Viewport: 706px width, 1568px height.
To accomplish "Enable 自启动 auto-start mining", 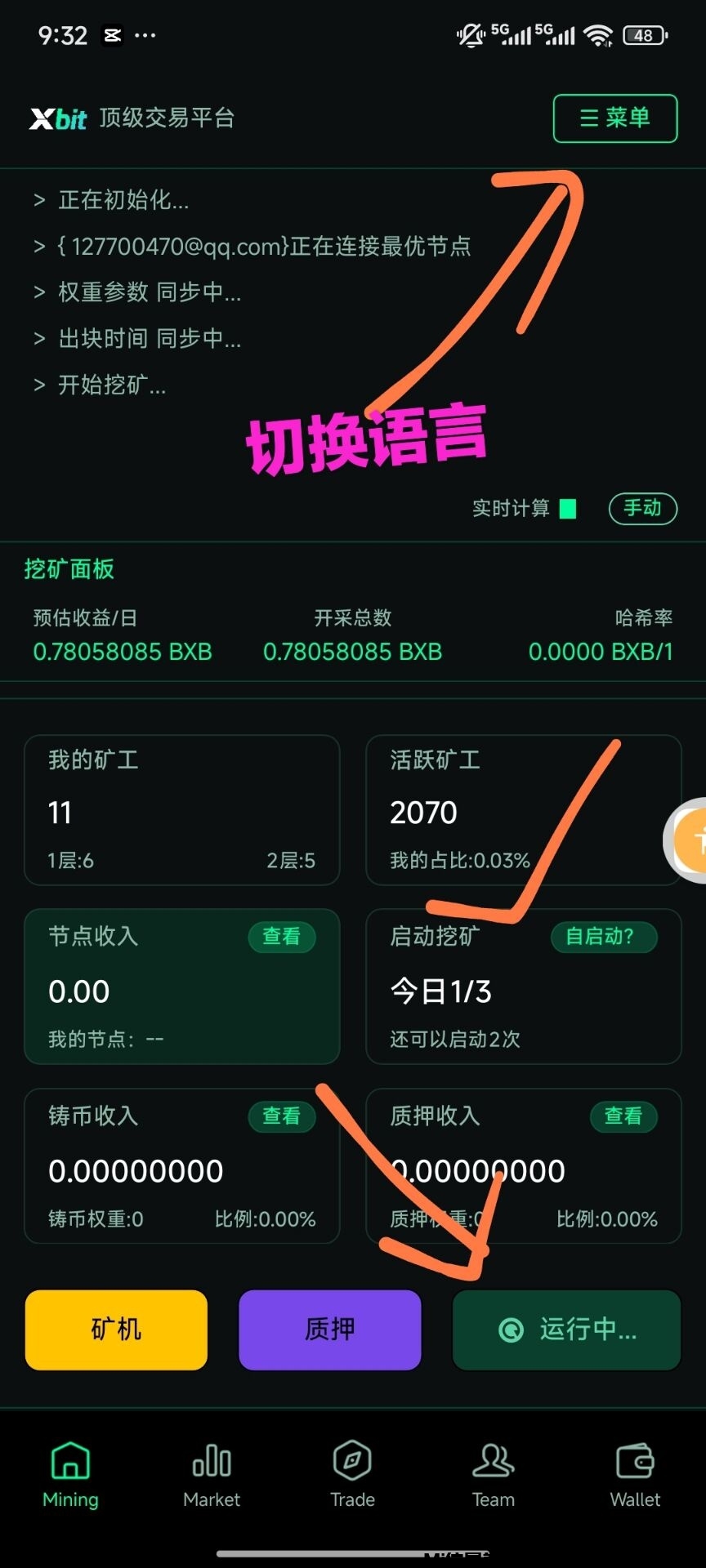I will pos(603,937).
